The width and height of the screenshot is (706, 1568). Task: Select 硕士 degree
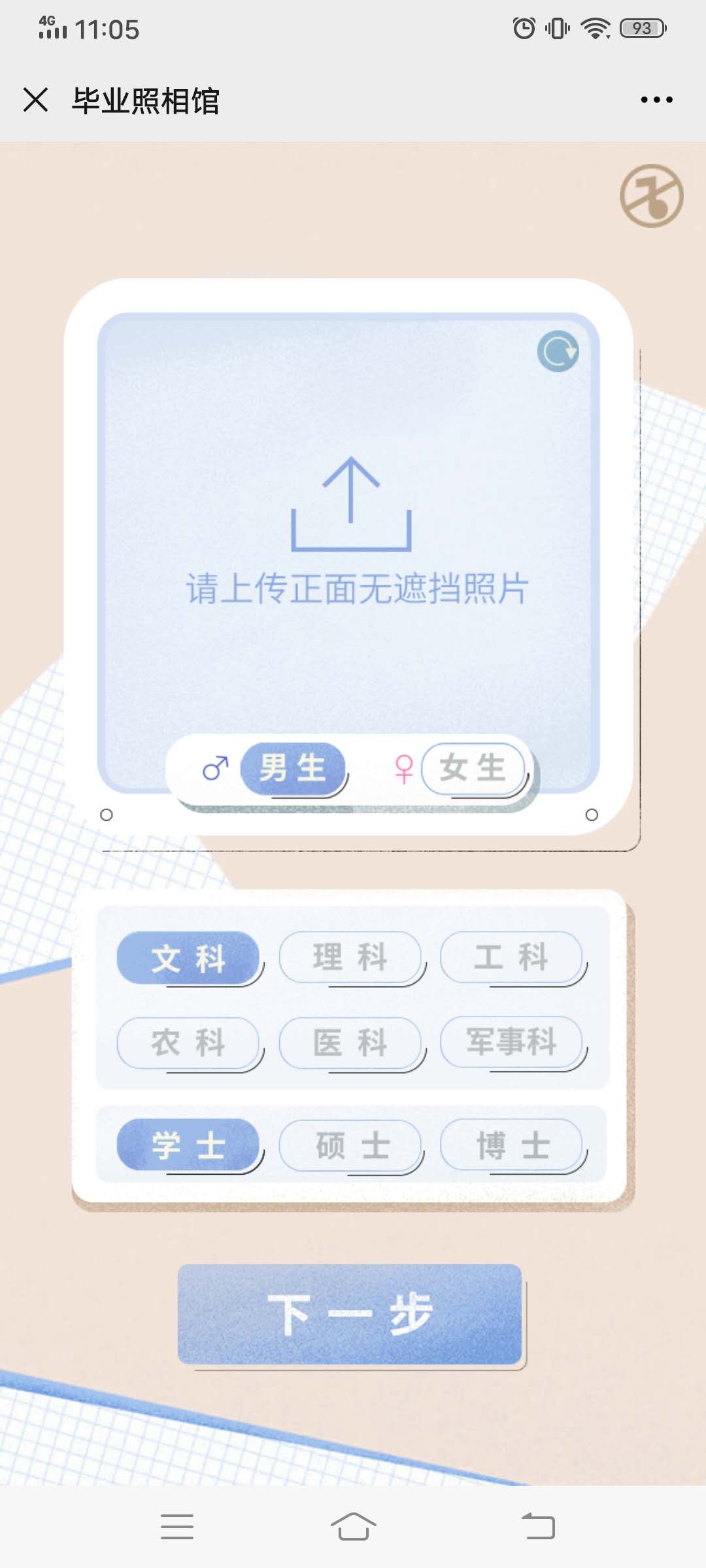coord(350,1145)
